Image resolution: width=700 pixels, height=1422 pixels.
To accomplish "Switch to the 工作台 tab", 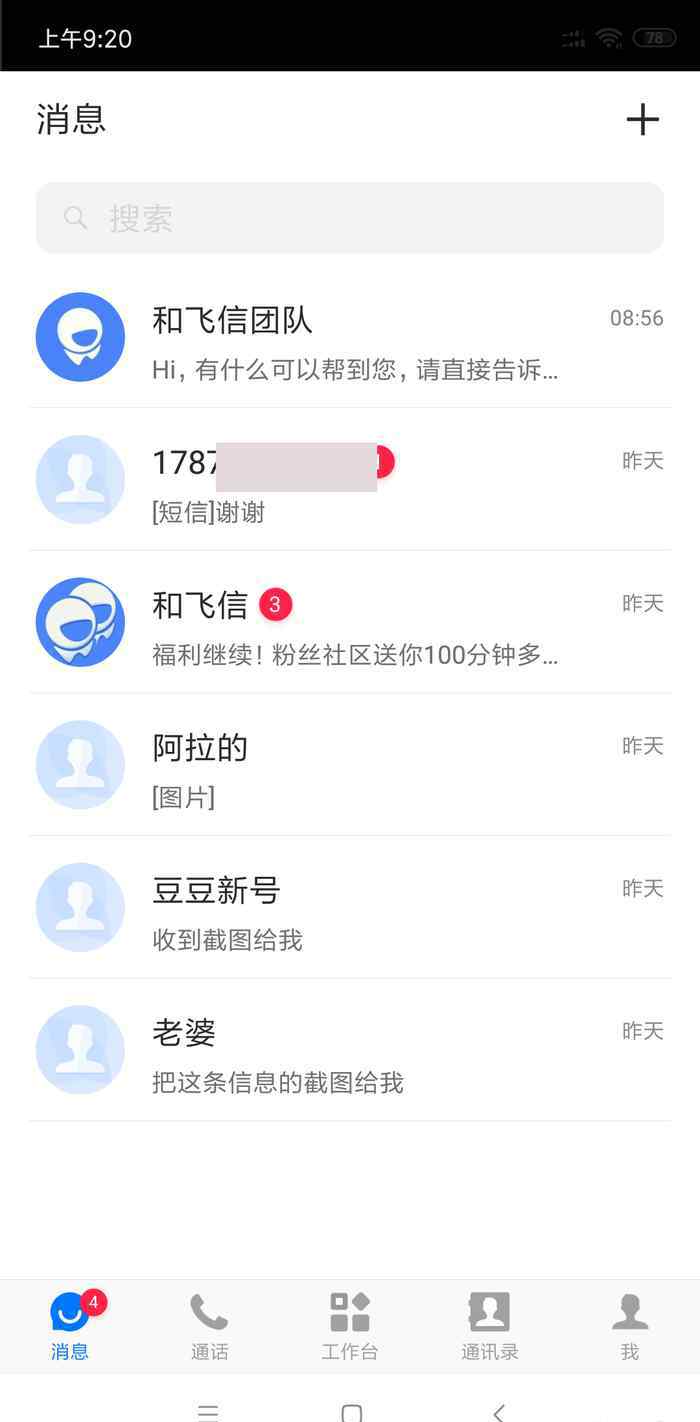I will click(x=350, y=1326).
